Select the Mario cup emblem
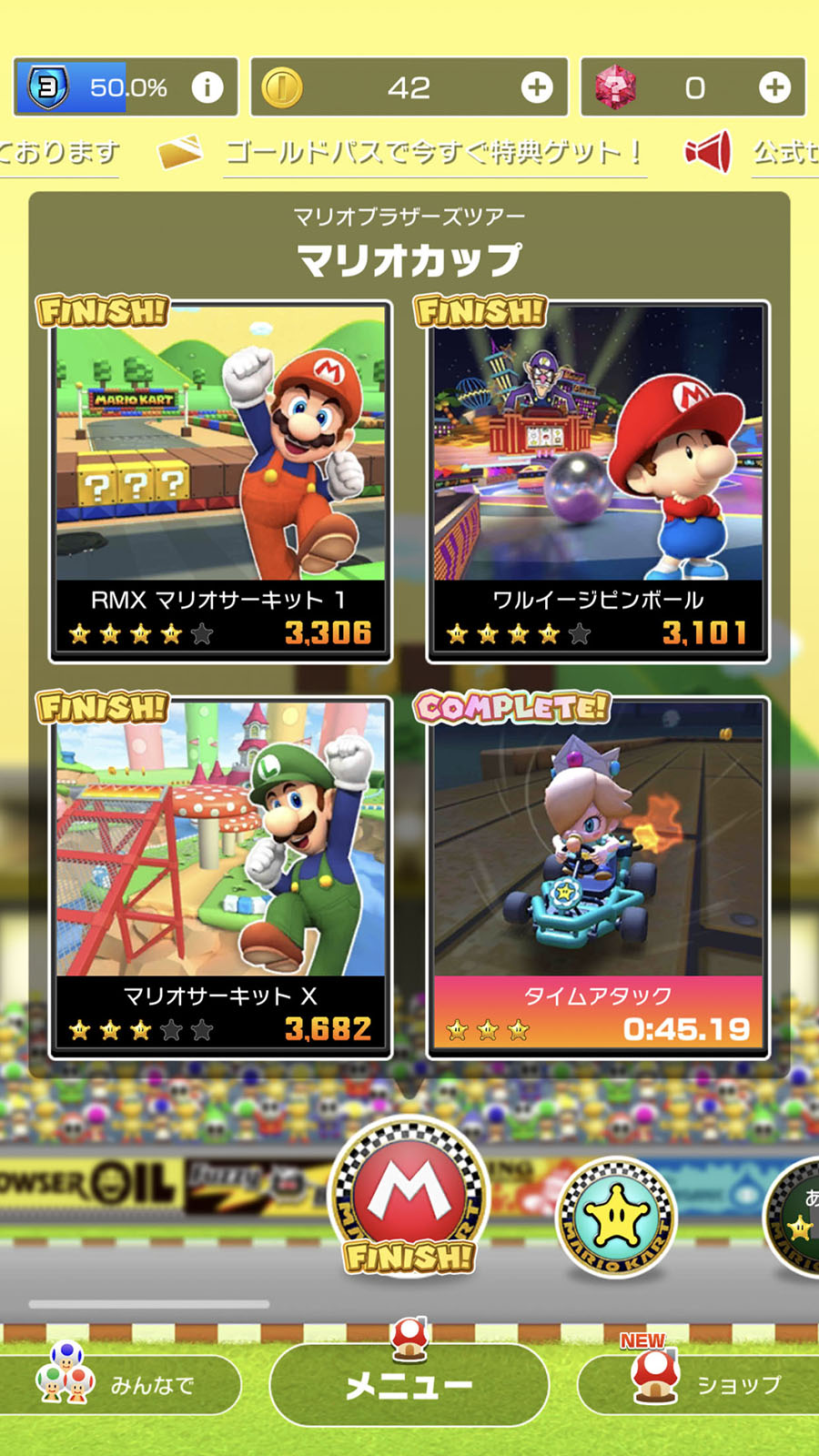The width and height of the screenshot is (819, 1456). 409,1194
